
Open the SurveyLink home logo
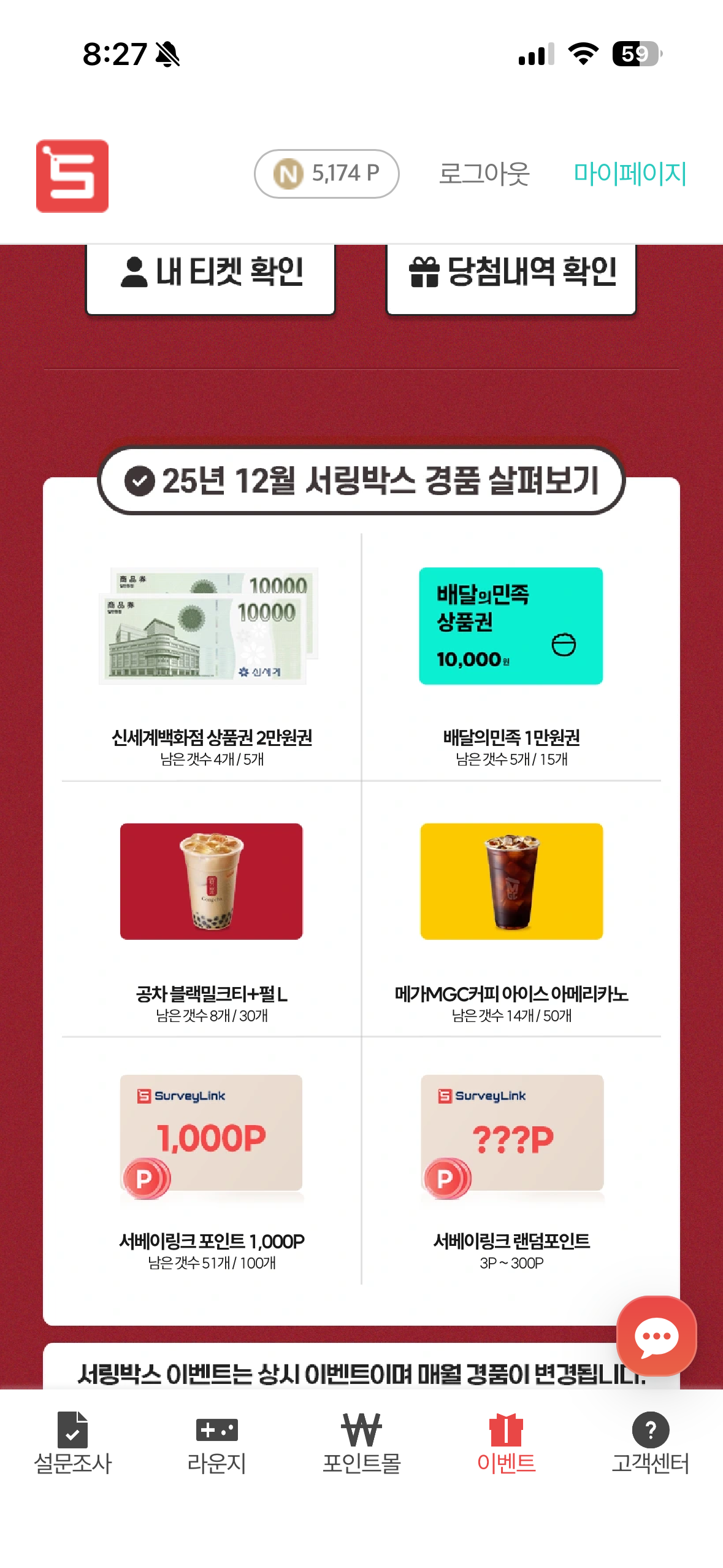(72, 176)
